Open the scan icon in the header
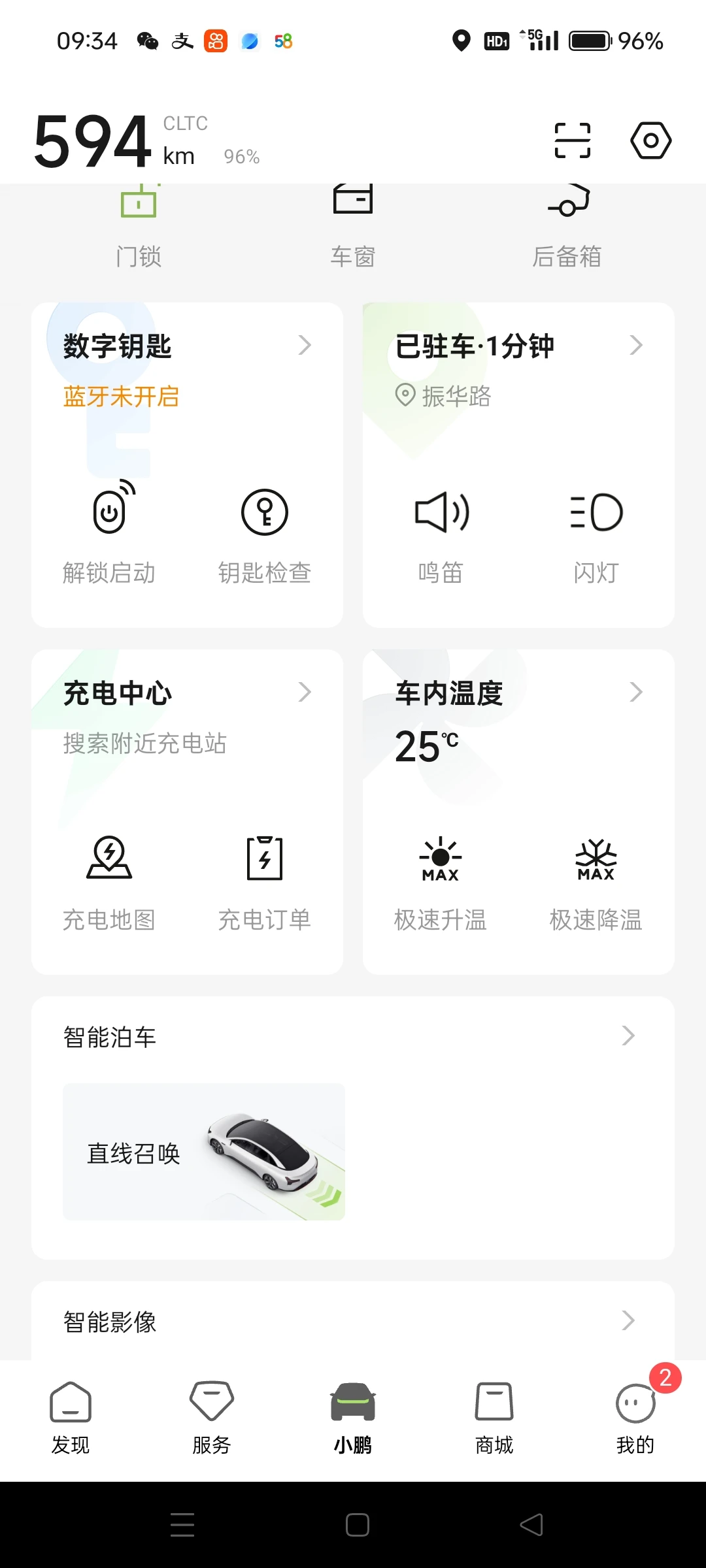 pos(572,140)
